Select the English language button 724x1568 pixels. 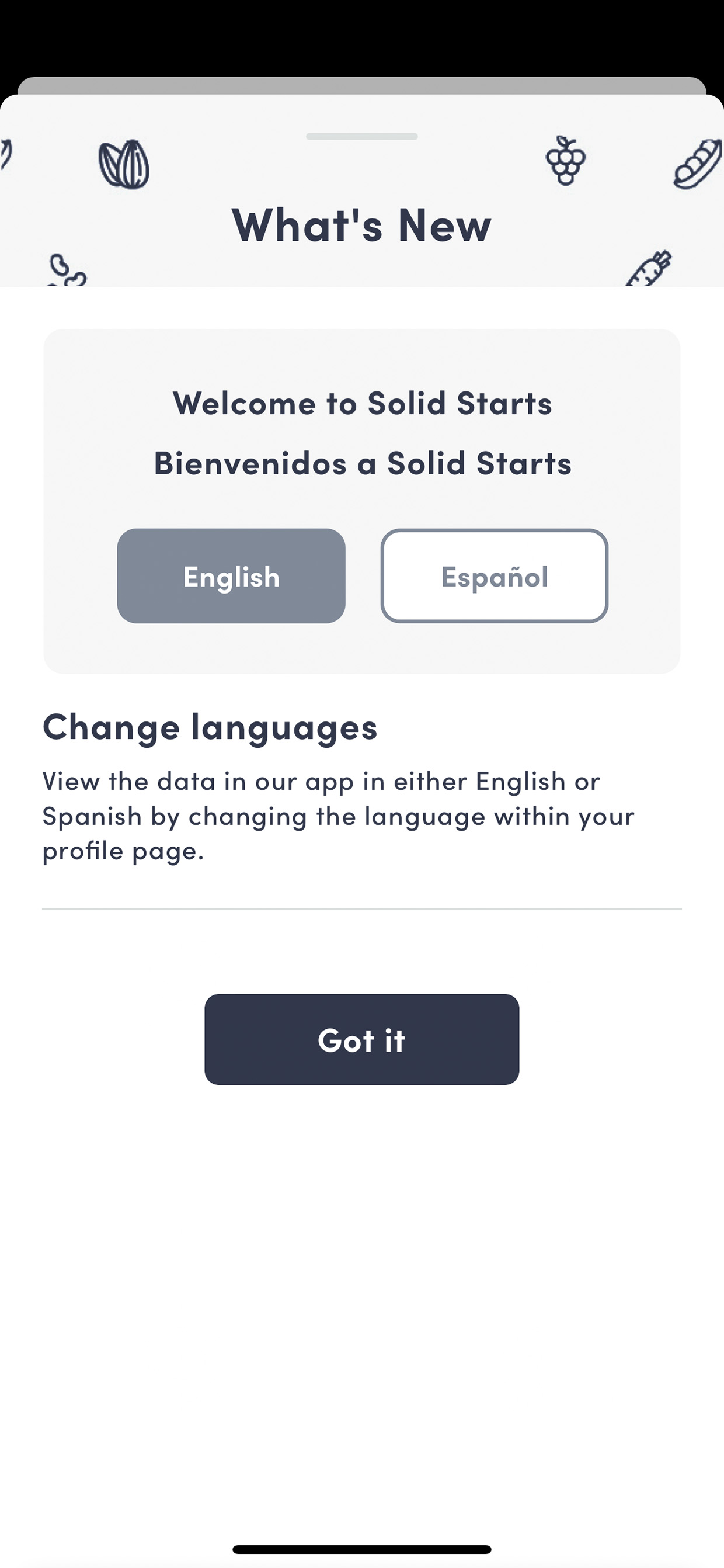pyautogui.click(x=231, y=576)
